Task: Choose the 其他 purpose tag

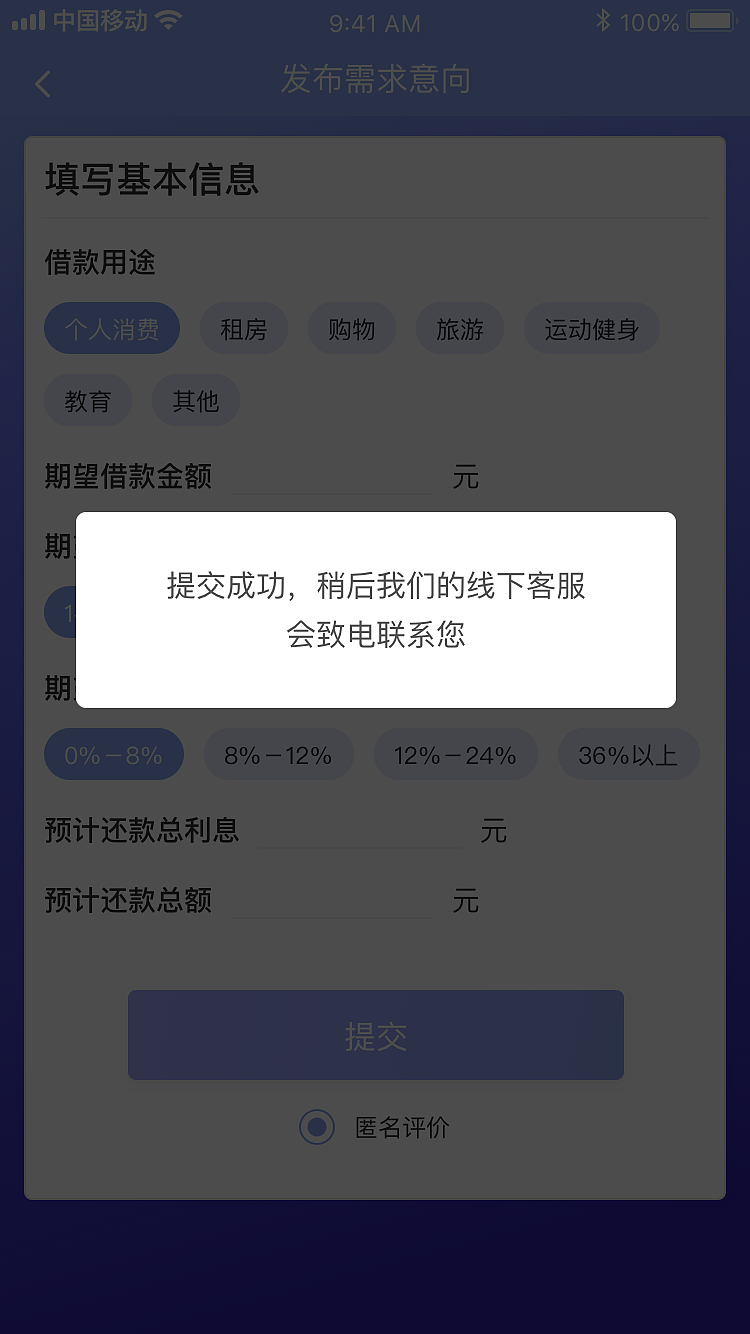Action: point(196,400)
